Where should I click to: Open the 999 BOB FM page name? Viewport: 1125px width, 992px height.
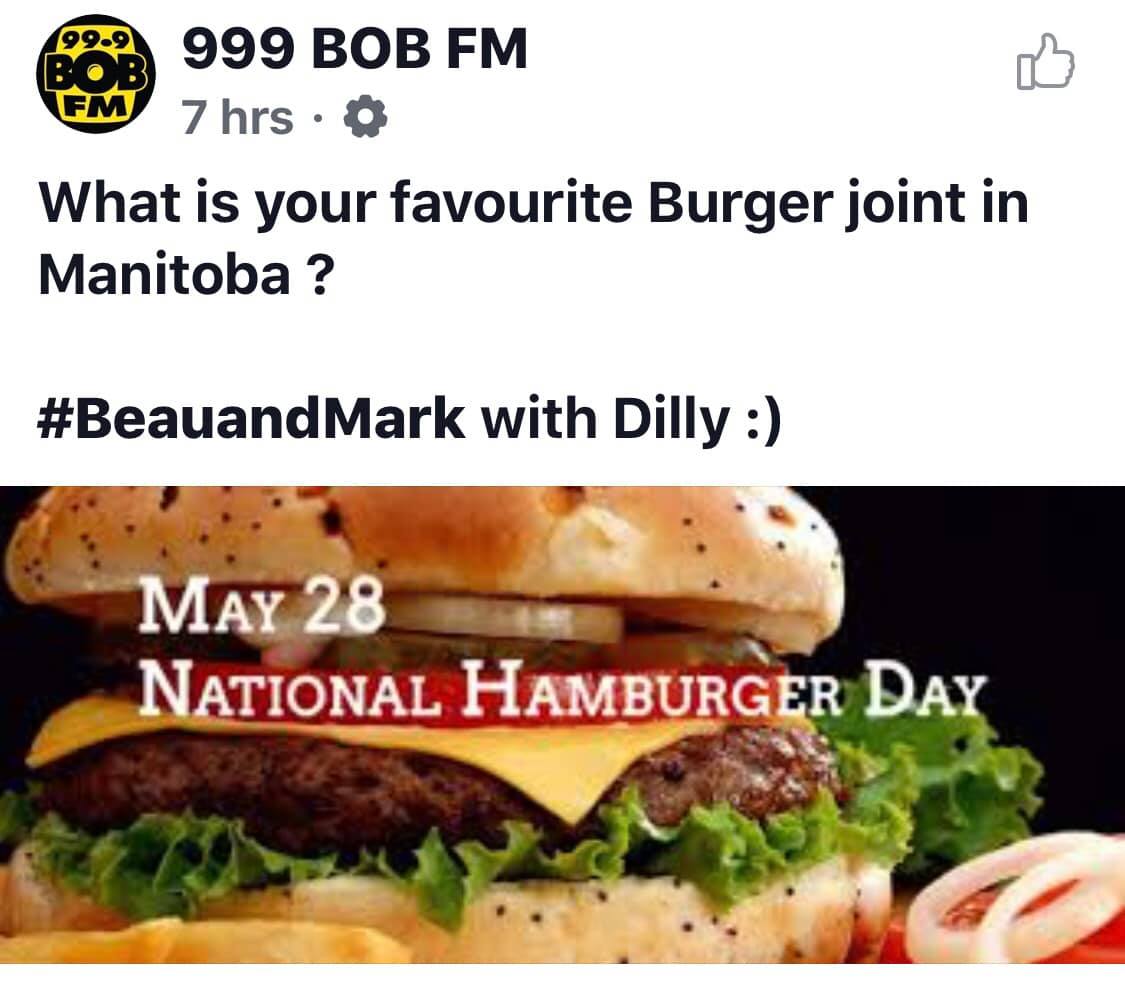click(x=354, y=50)
